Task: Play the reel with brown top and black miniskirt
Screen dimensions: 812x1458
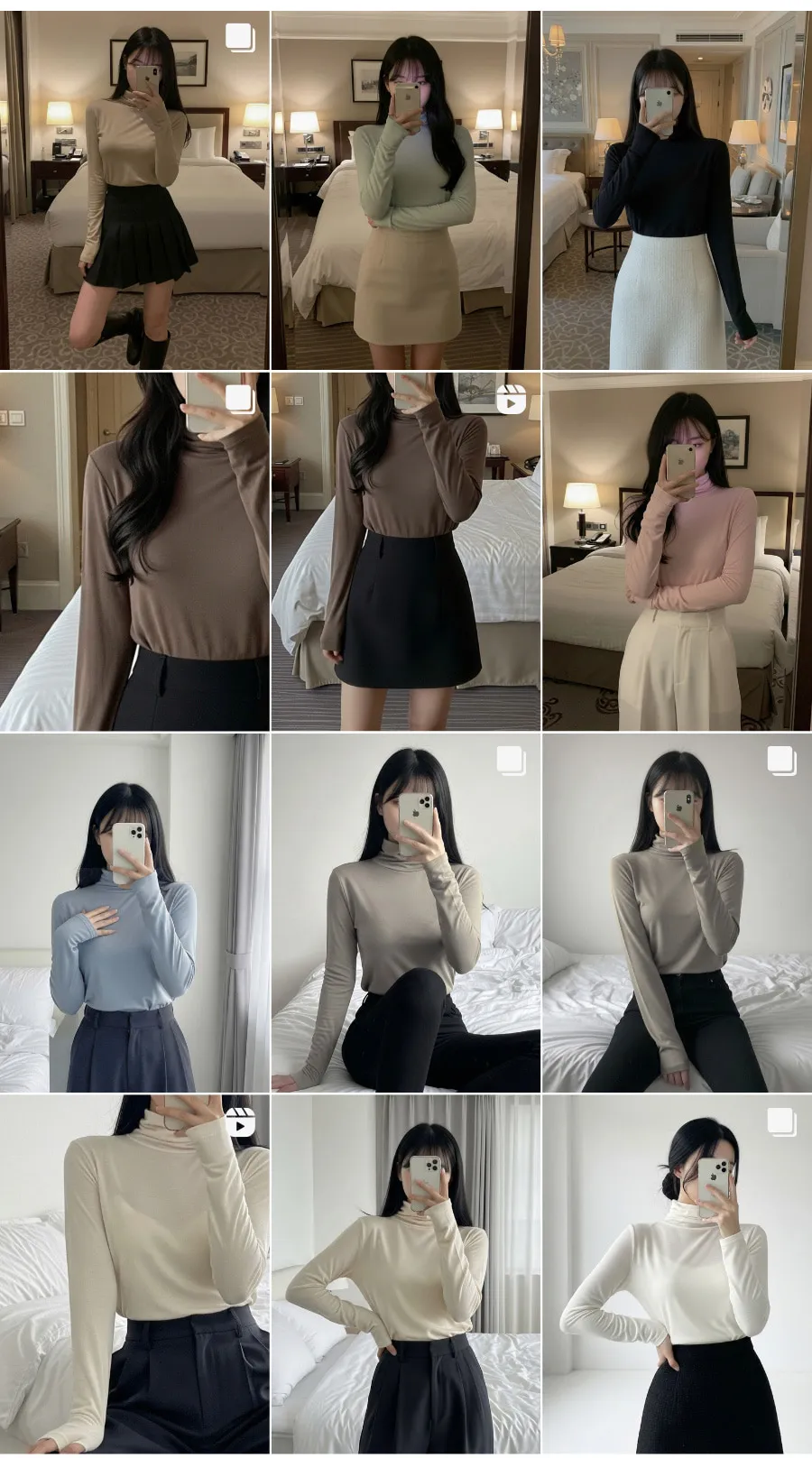Action: [406, 551]
